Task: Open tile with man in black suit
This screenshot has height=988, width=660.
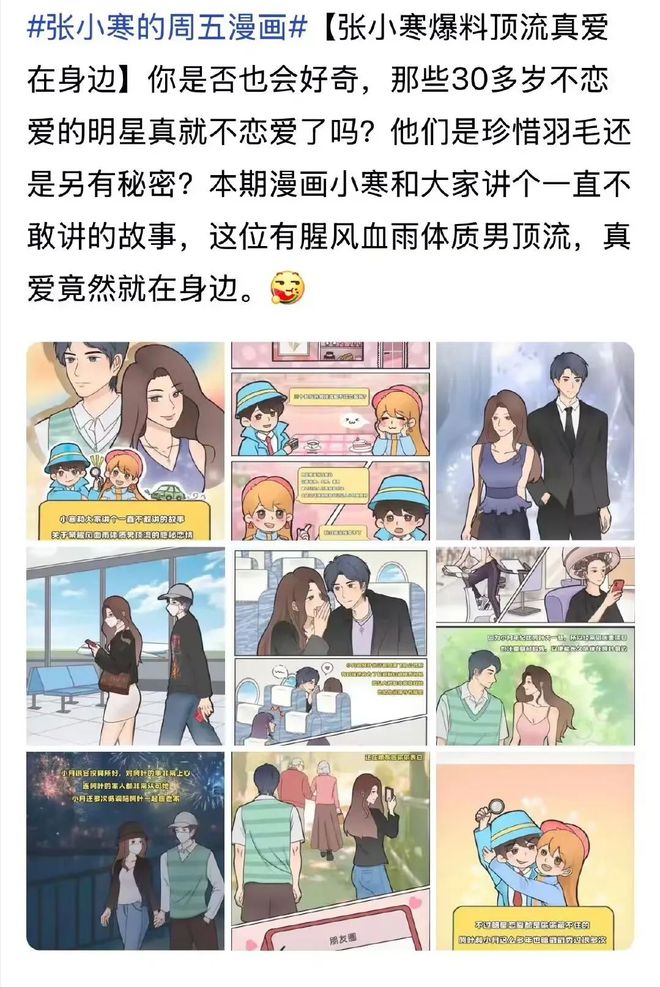Action: click(x=535, y=441)
